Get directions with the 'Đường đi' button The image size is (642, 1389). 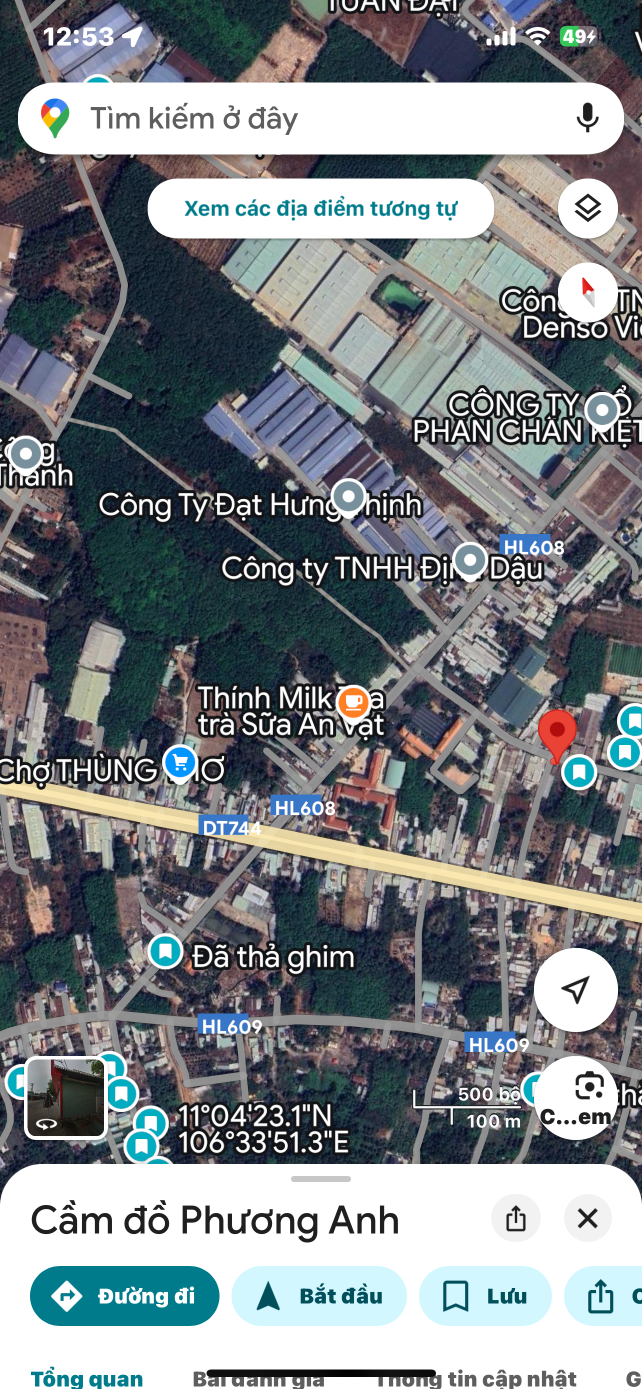click(x=125, y=1296)
